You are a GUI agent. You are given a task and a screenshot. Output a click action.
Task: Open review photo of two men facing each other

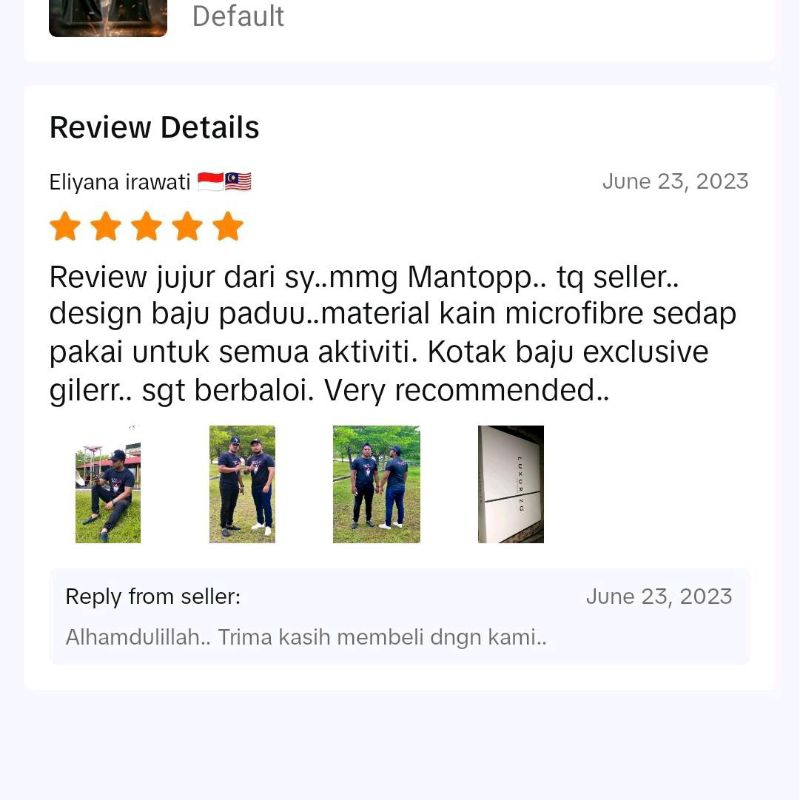point(377,484)
